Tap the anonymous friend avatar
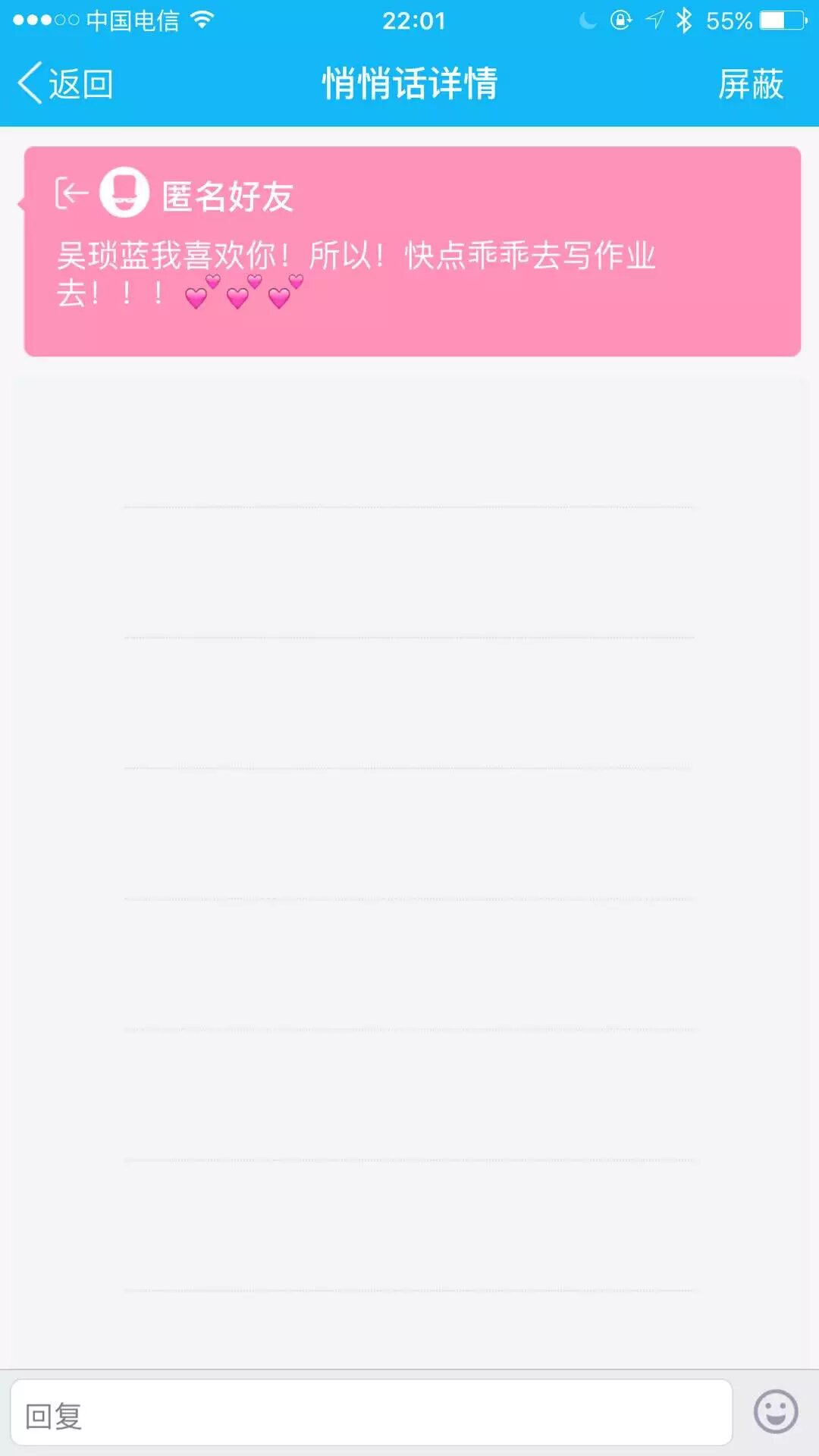The width and height of the screenshot is (819, 1456). 124,193
